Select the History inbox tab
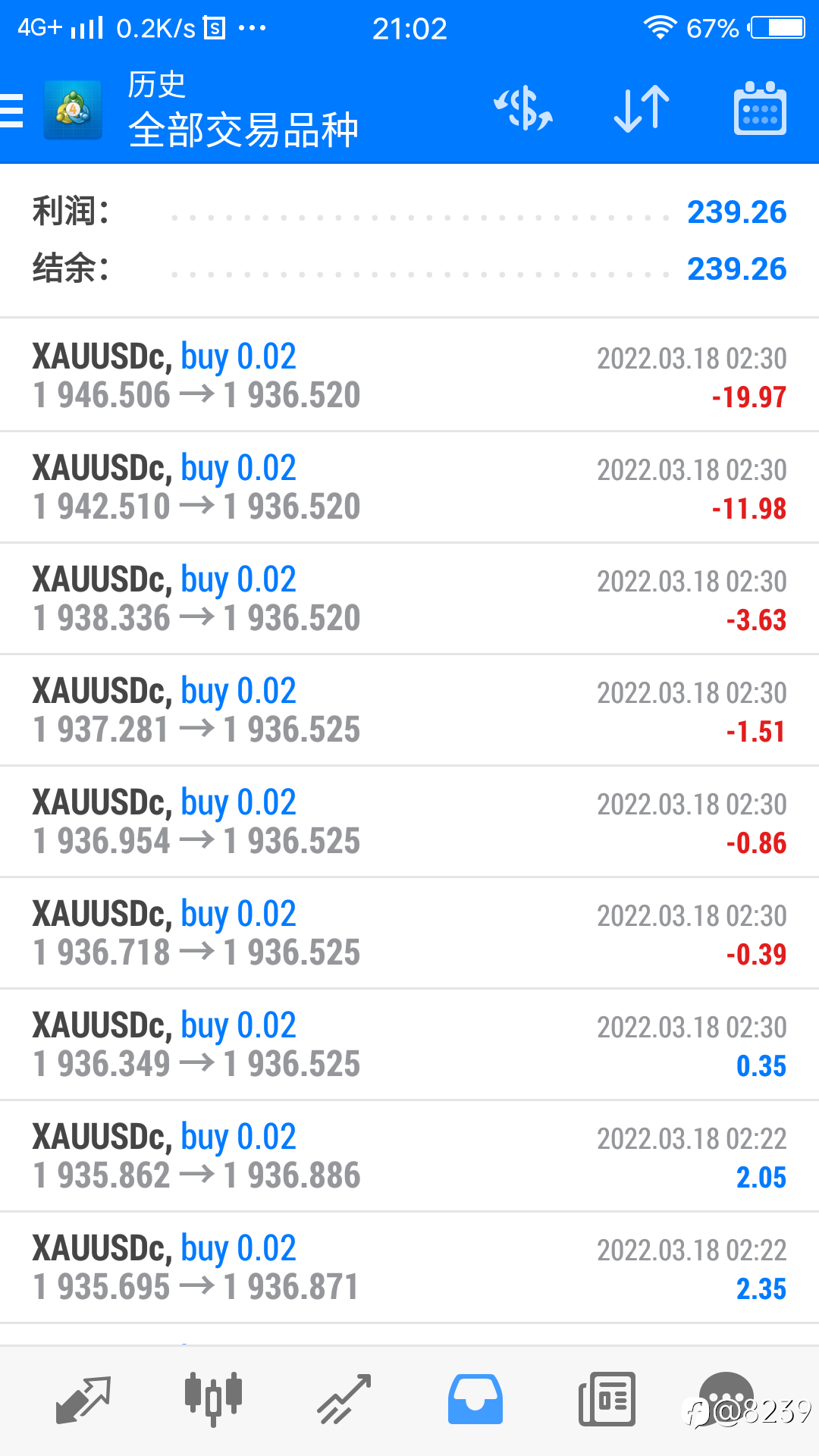819x1456 pixels. pos(475,1399)
